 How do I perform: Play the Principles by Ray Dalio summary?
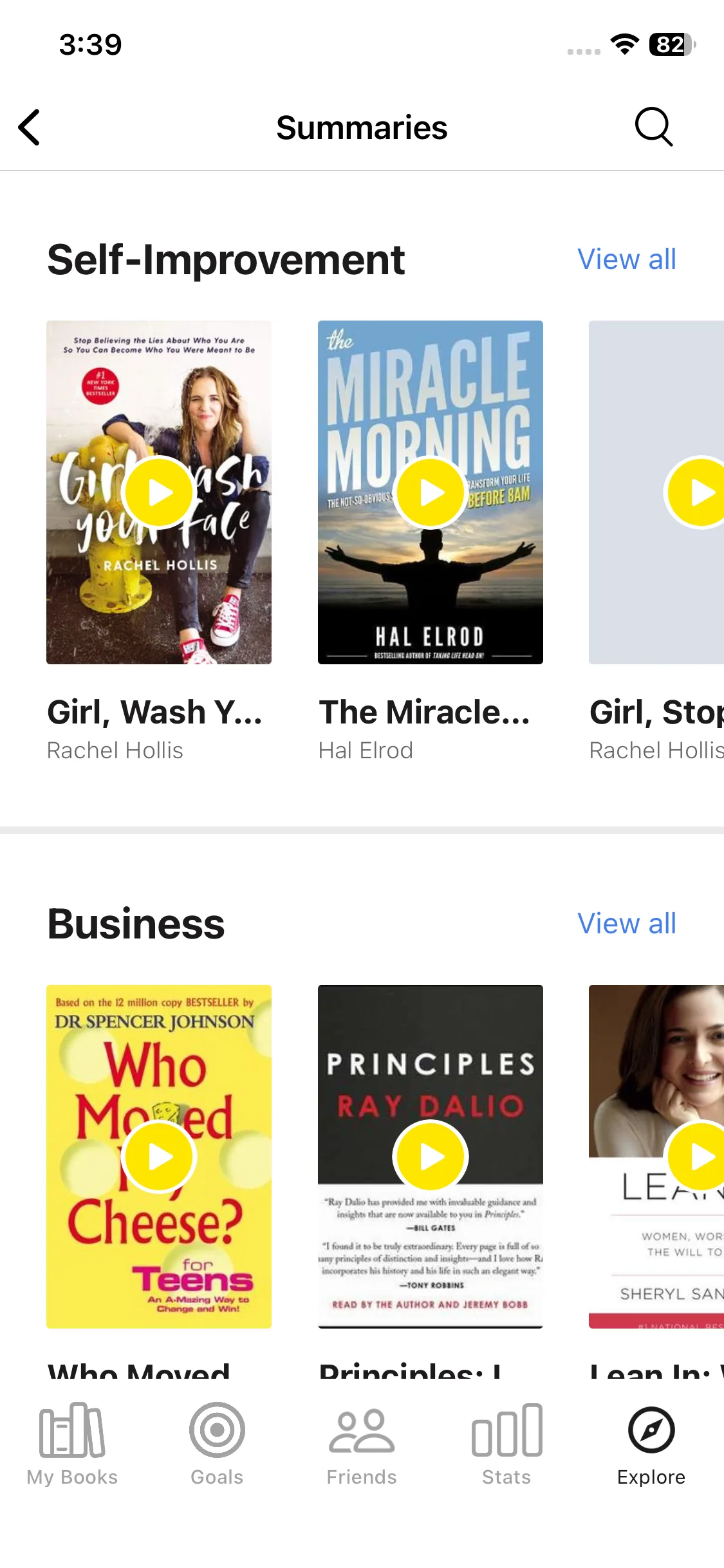pos(431,1157)
